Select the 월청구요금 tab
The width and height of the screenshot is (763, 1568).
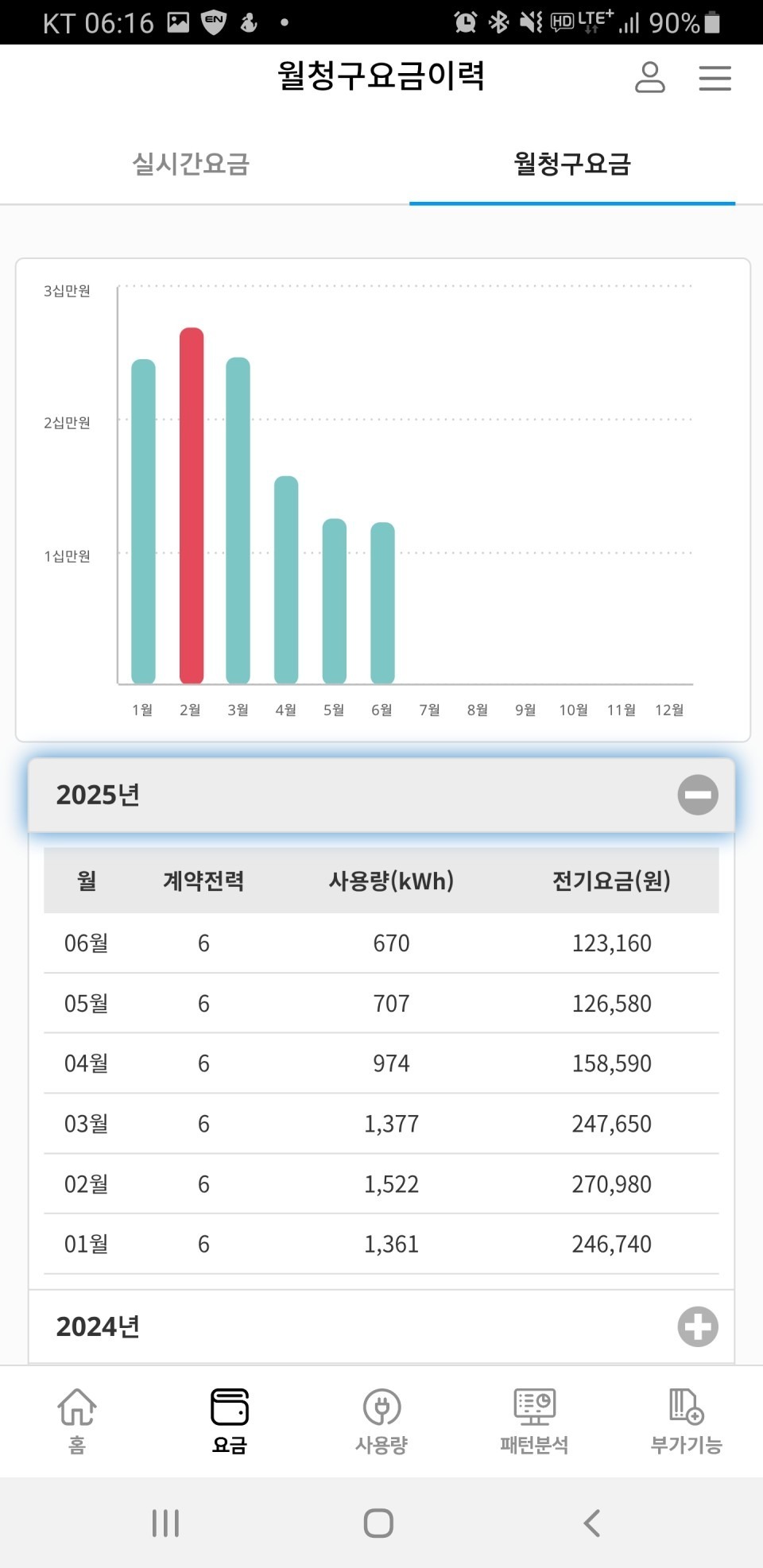[x=572, y=164]
